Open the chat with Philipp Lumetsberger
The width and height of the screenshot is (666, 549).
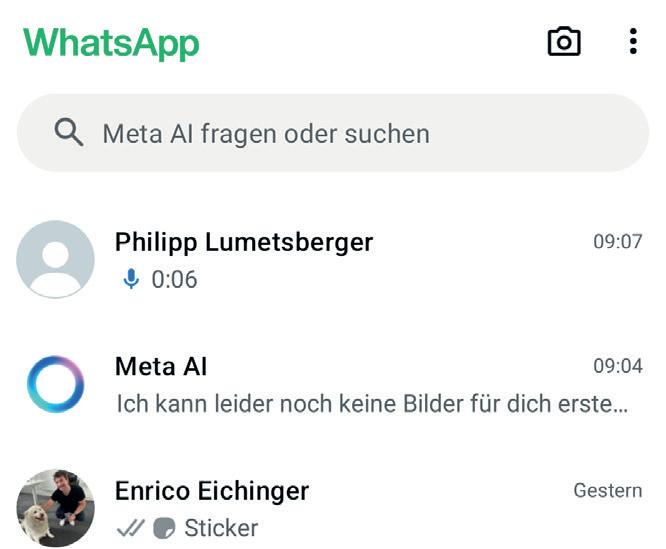[x=370, y=260]
